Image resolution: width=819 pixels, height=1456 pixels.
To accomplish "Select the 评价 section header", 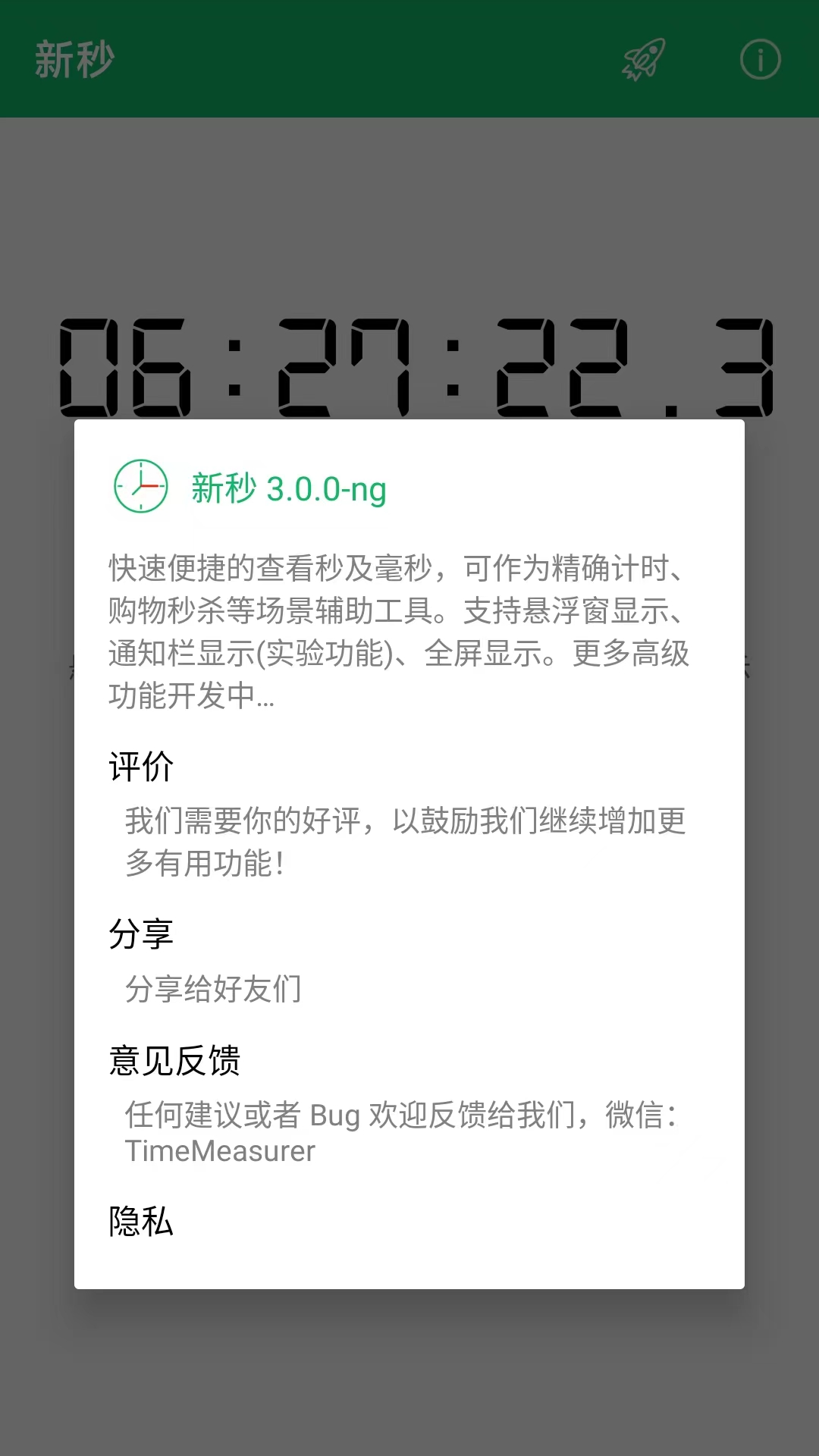I will (x=141, y=767).
